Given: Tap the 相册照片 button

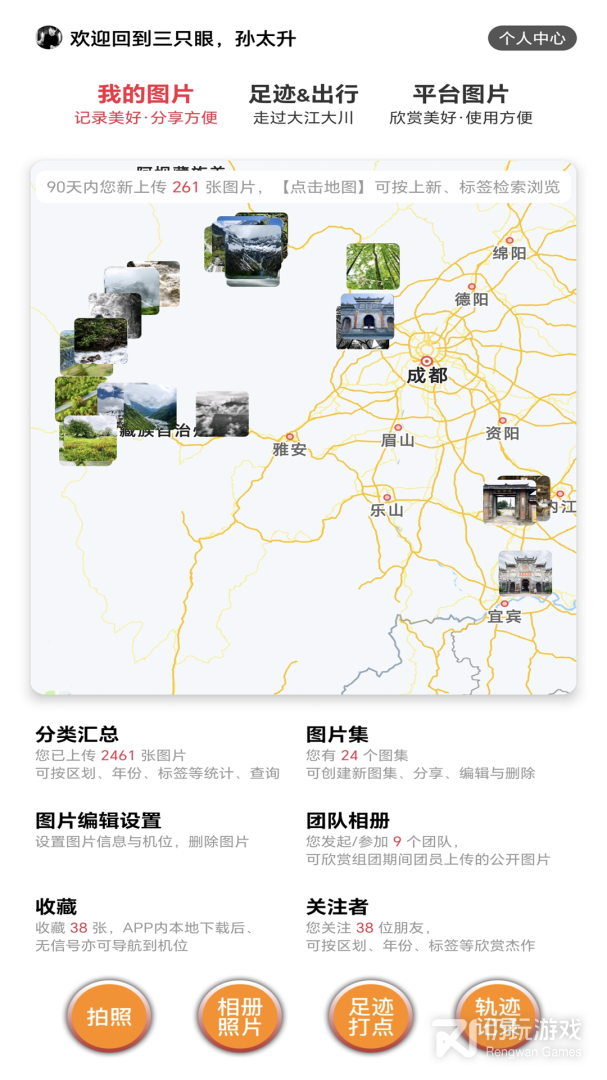Looking at the screenshot, I should [239, 1017].
